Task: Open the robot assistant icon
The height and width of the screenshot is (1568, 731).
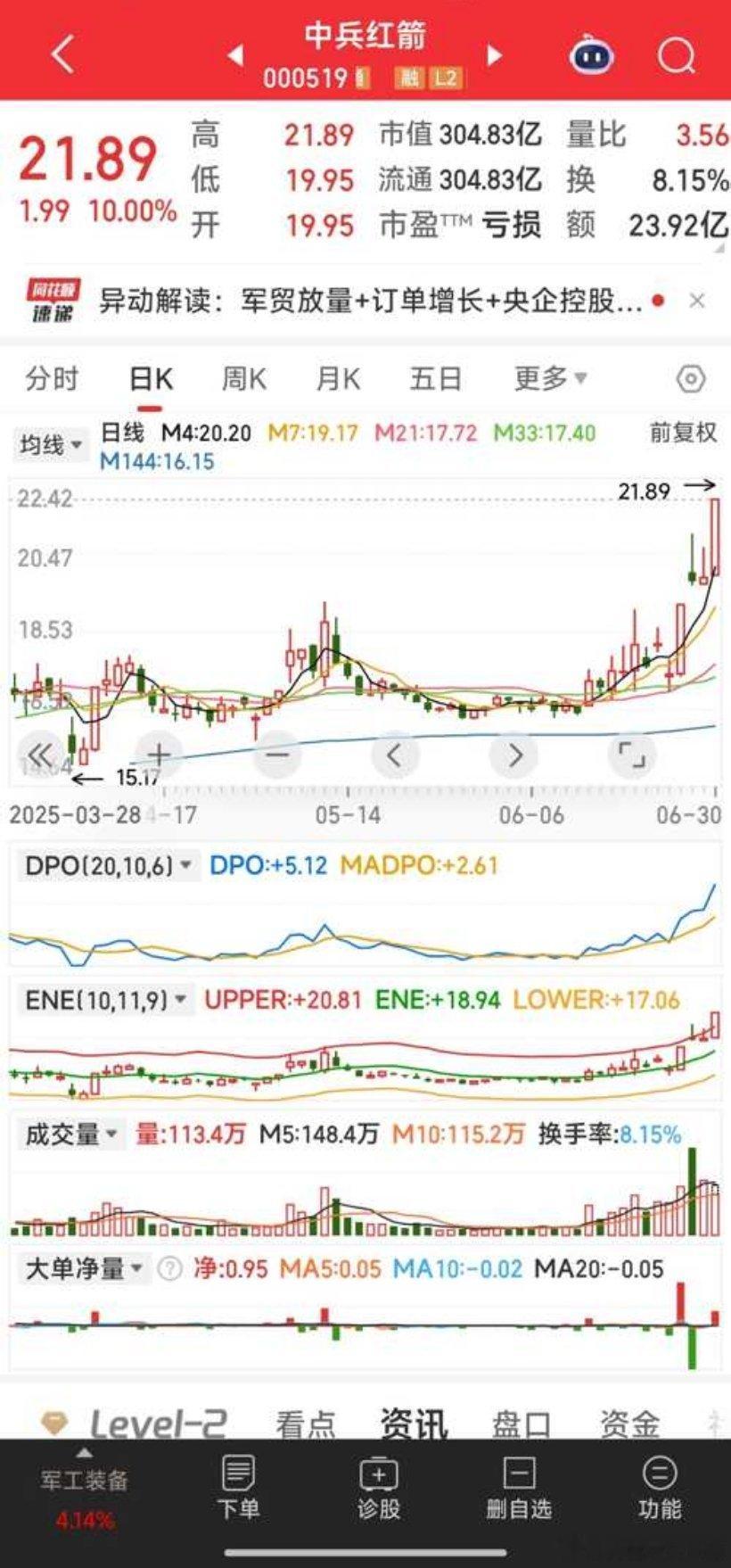Action: tap(592, 55)
